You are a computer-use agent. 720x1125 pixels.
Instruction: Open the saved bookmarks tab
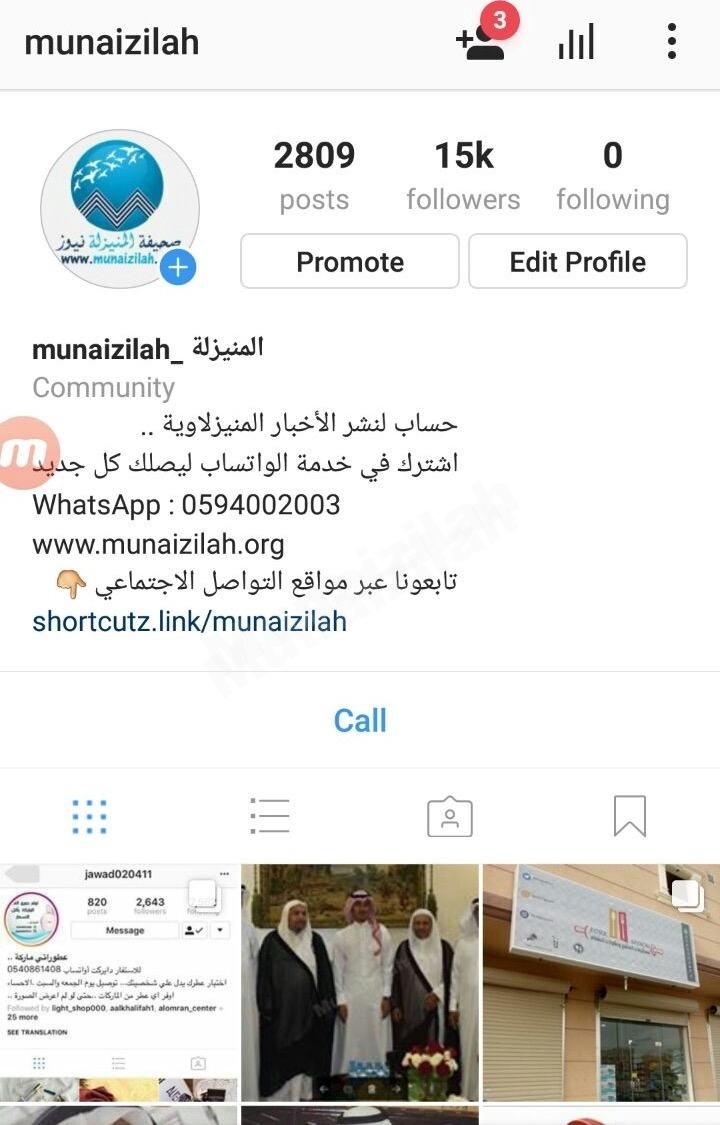pyautogui.click(x=630, y=817)
